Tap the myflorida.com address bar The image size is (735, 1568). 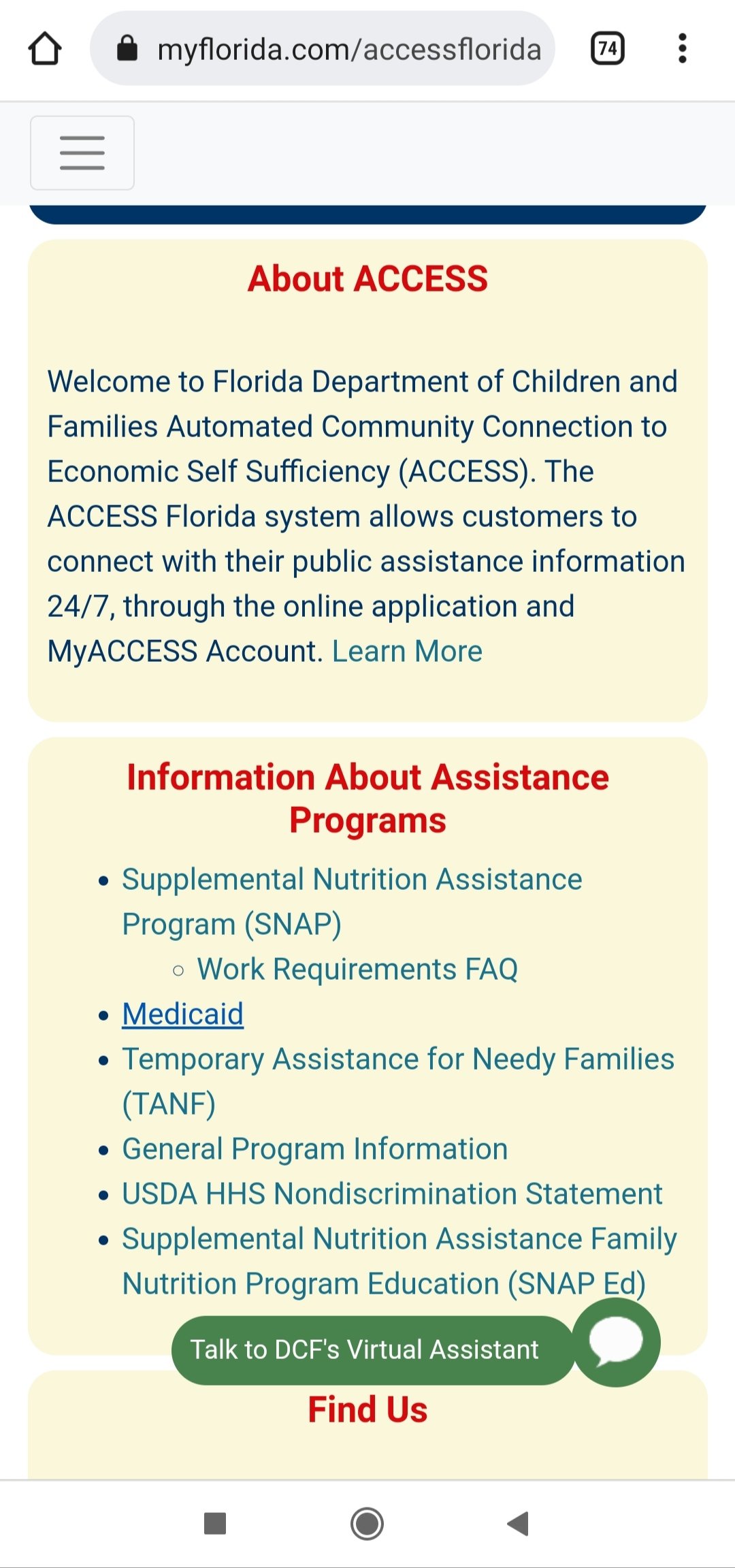(x=323, y=48)
